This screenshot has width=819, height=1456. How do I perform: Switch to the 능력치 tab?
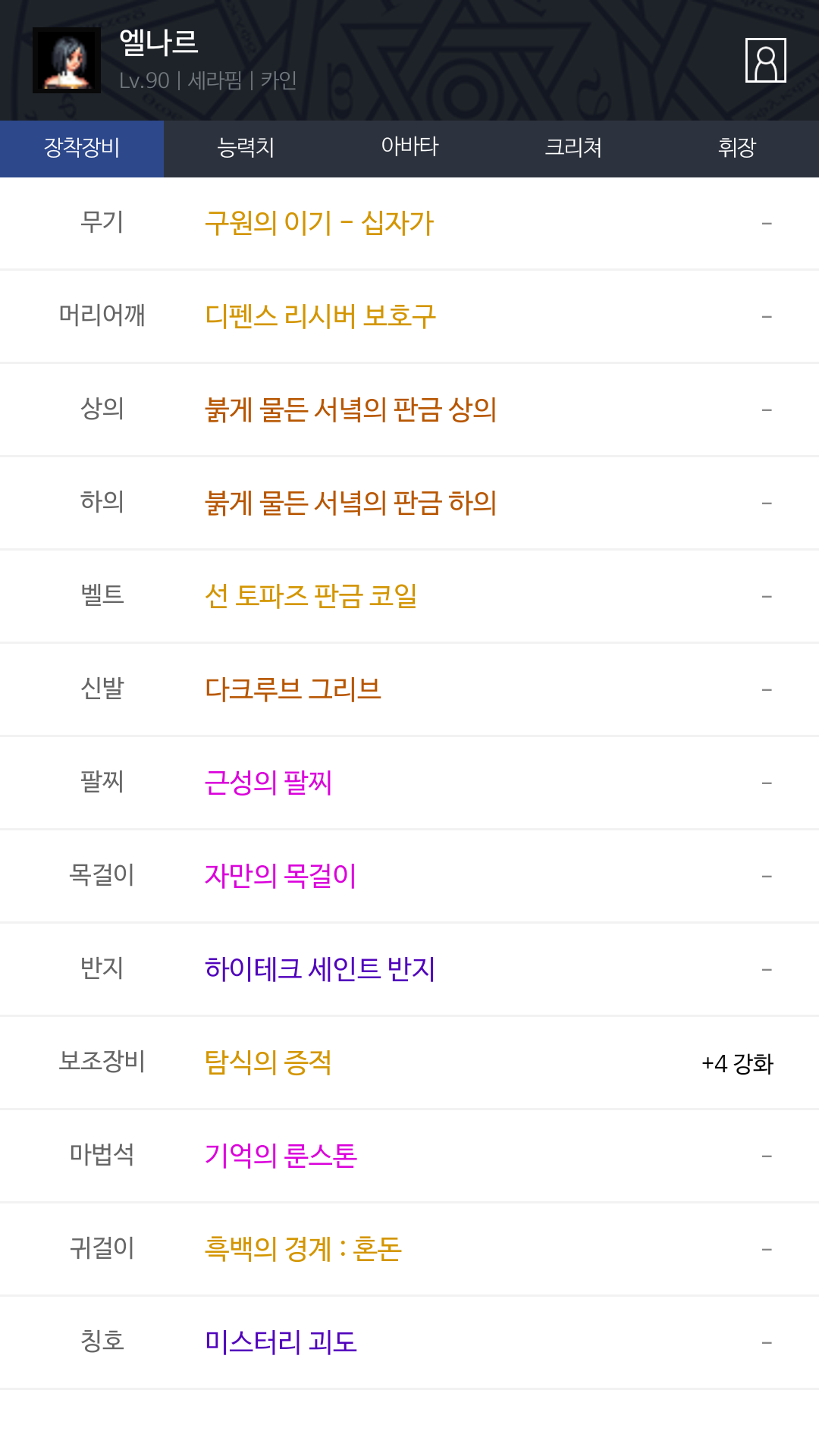click(x=246, y=149)
